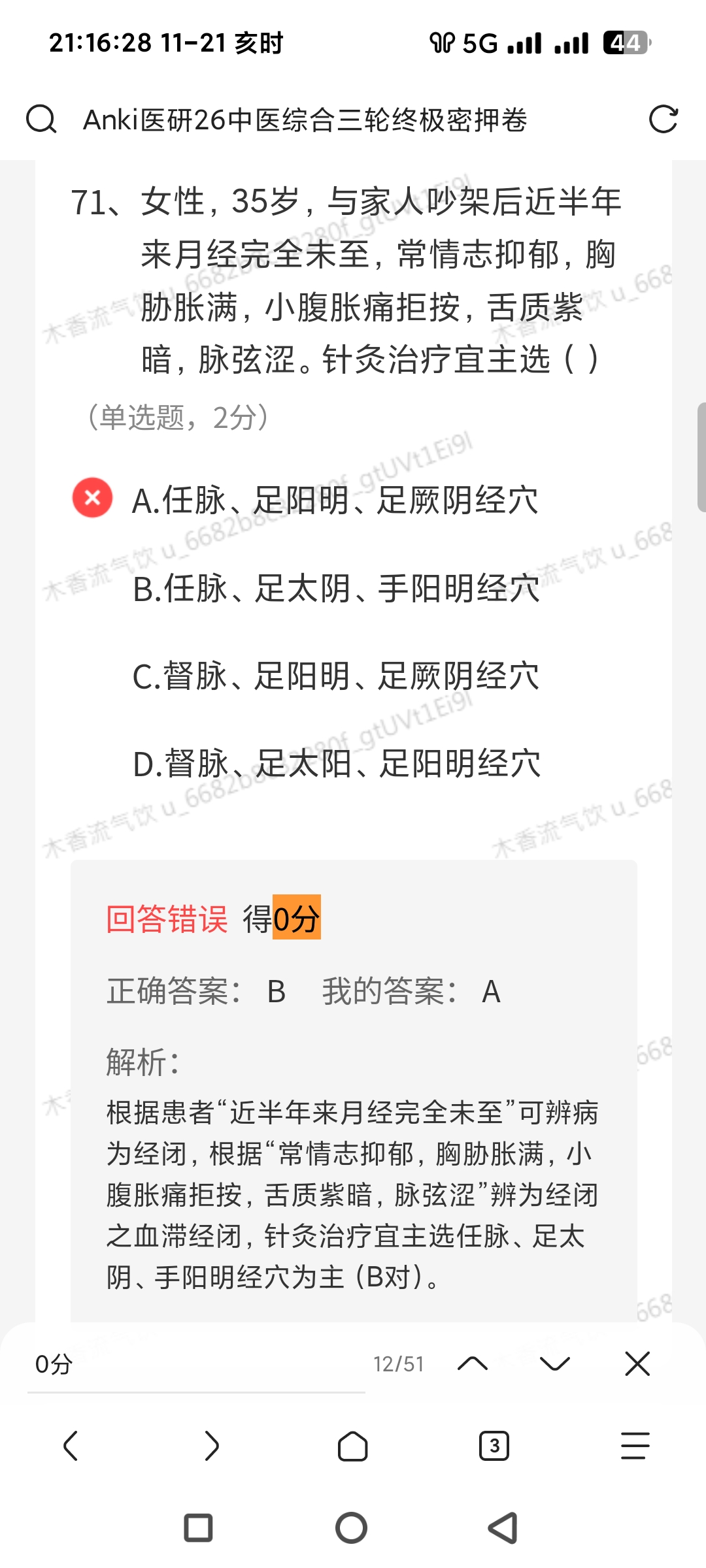
Task: Go forward in browser history
Action: tap(212, 1446)
